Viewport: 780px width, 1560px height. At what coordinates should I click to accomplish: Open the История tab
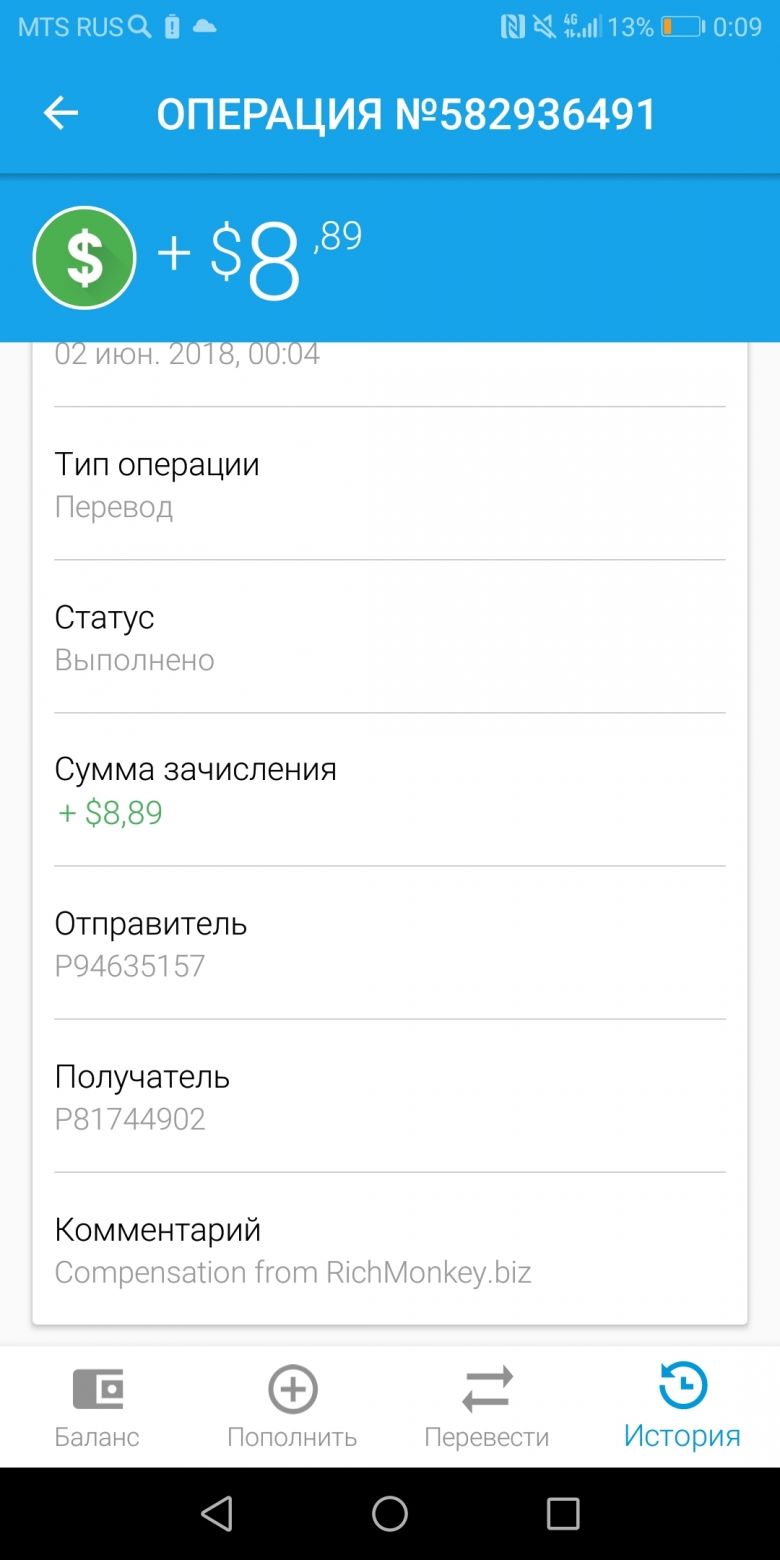coord(682,1407)
